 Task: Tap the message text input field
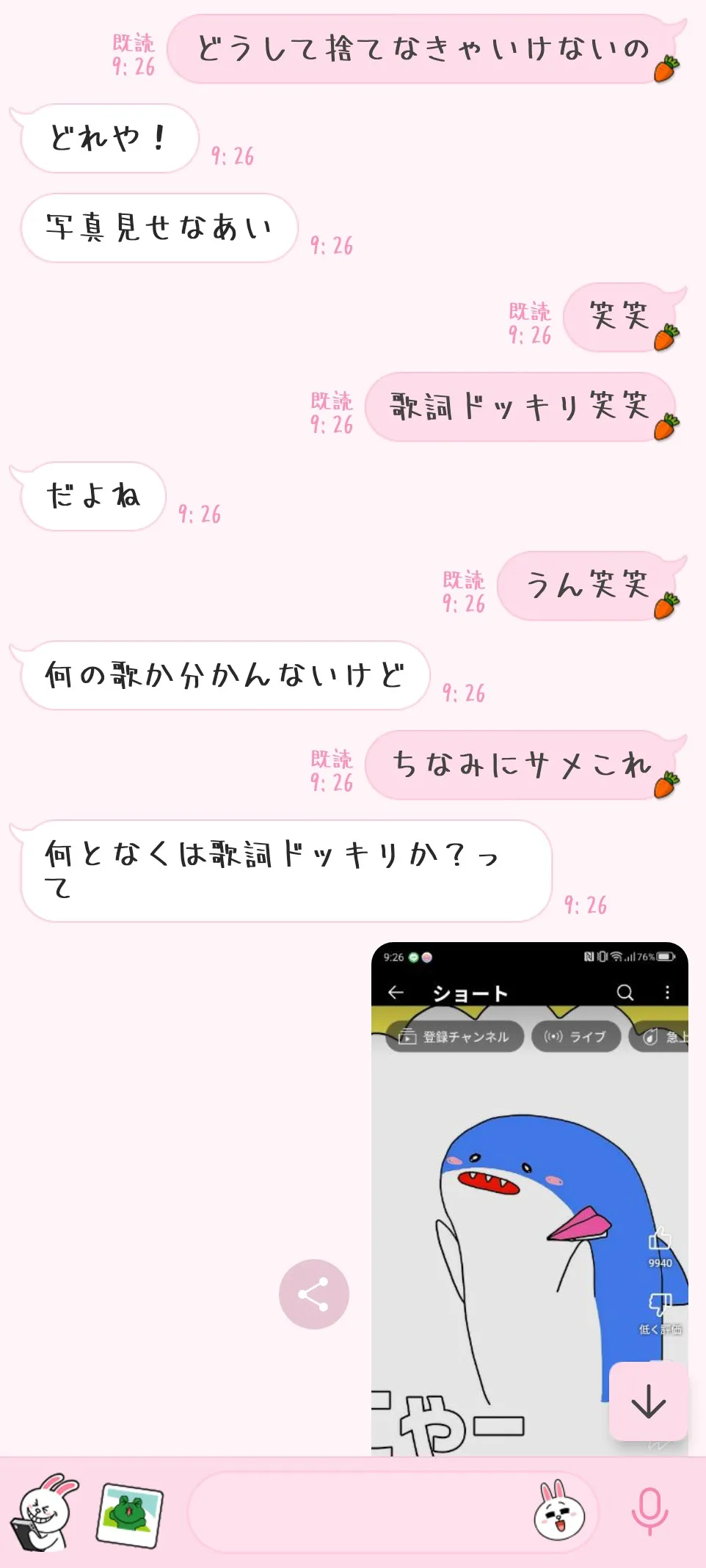360,1512
